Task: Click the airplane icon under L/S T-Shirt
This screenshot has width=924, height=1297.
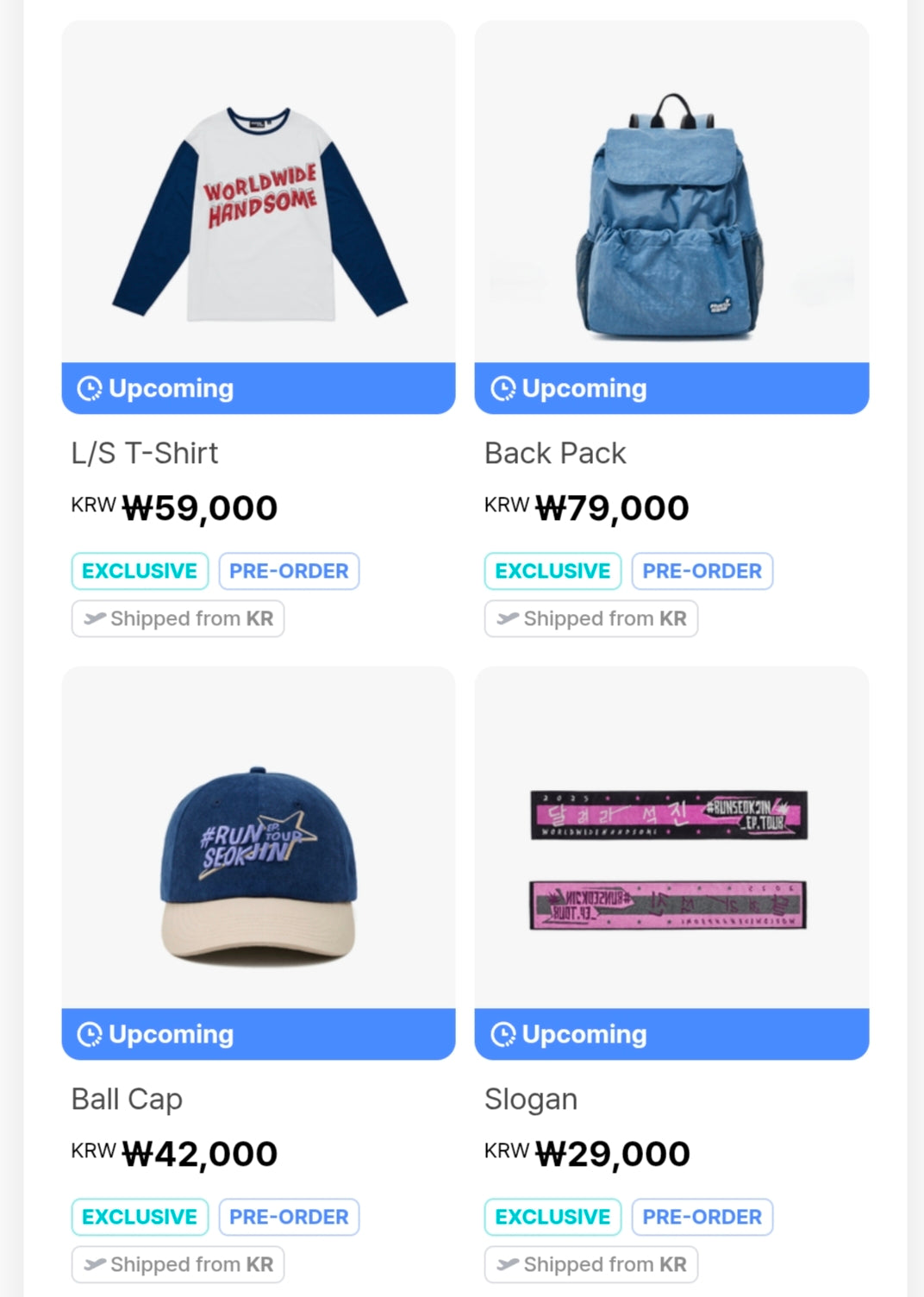Action: point(95,617)
